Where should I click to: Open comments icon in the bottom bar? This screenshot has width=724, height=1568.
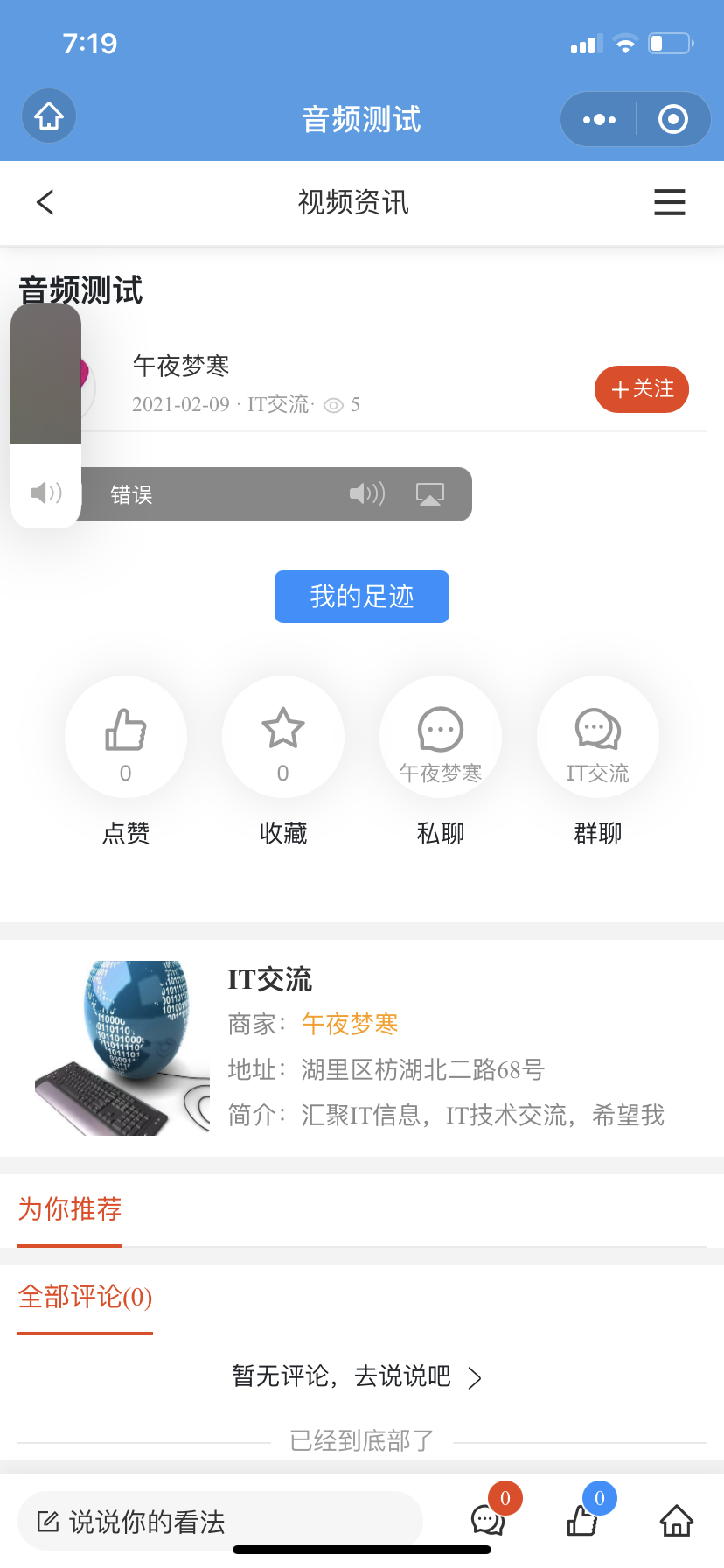point(488,1520)
